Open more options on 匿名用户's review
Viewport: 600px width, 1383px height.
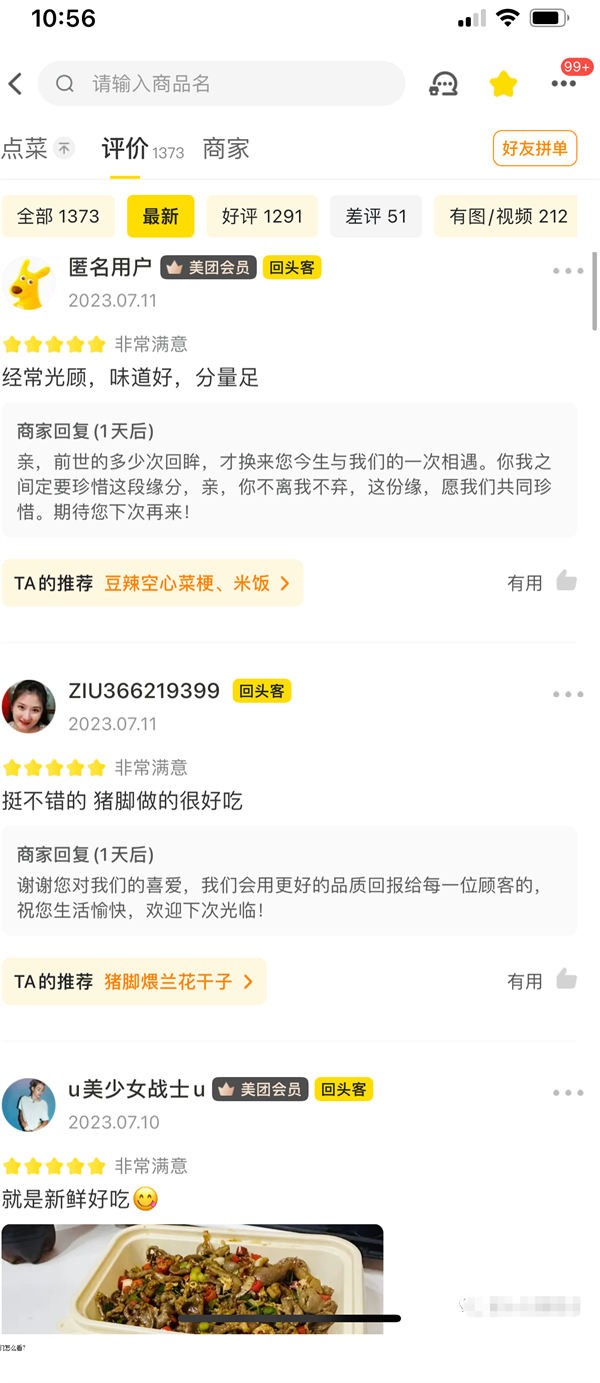567,271
